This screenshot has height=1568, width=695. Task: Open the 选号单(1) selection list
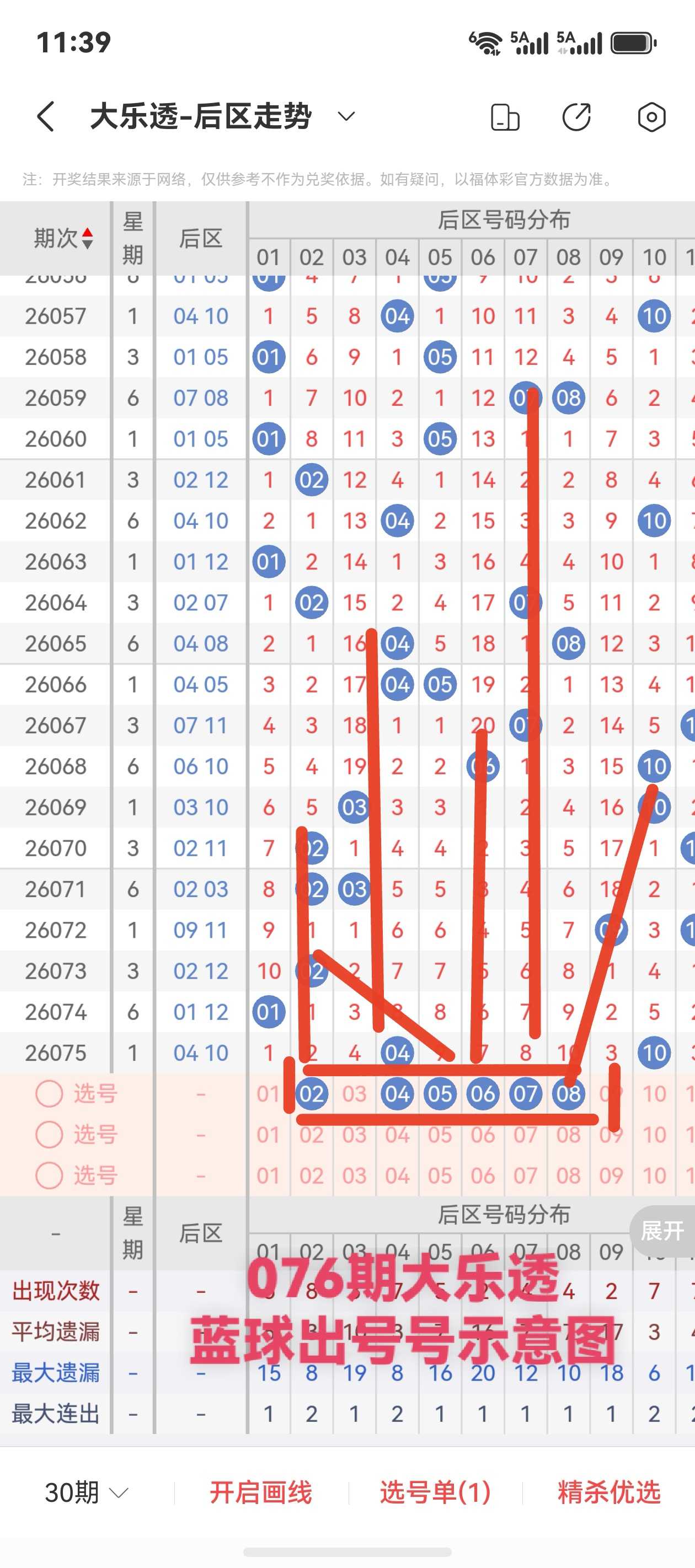(436, 1492)
